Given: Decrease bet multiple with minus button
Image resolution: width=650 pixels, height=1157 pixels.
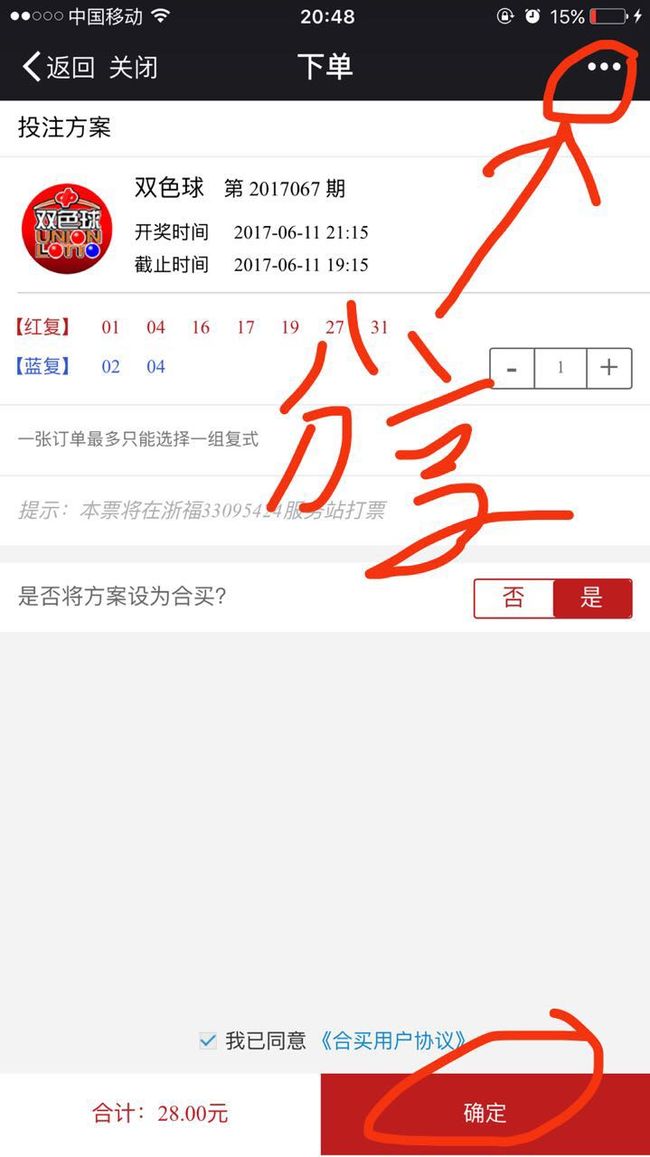Looking at the screenshot, I should click(x=511, y=368).
